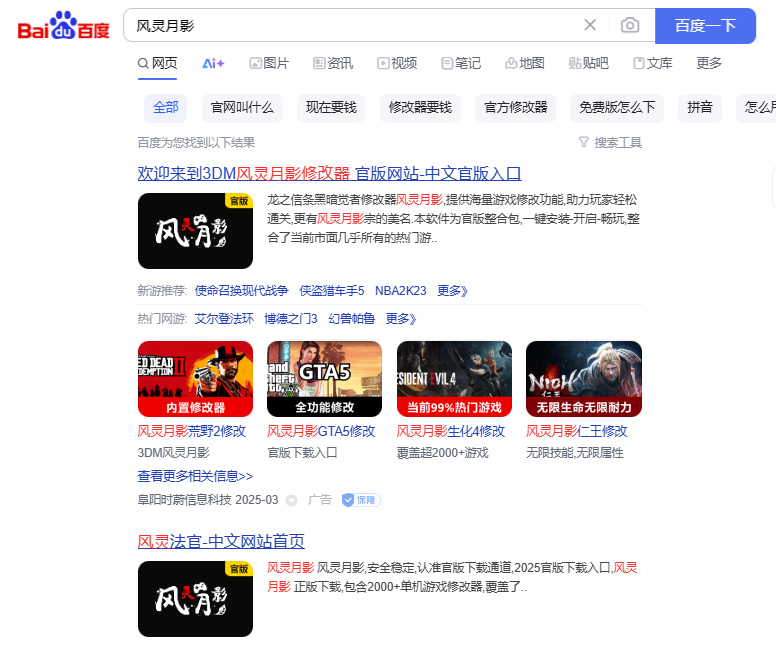Tap 查看更多相关信息 link
The width and height of the screenshot is (776, 647).
(195, 476)
